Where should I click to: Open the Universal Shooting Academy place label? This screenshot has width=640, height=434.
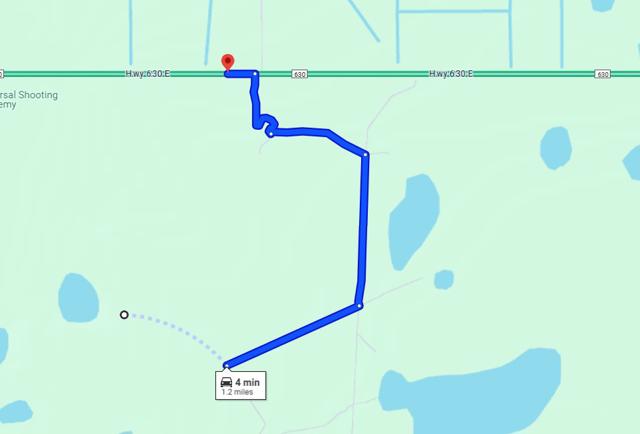[28, 100]
